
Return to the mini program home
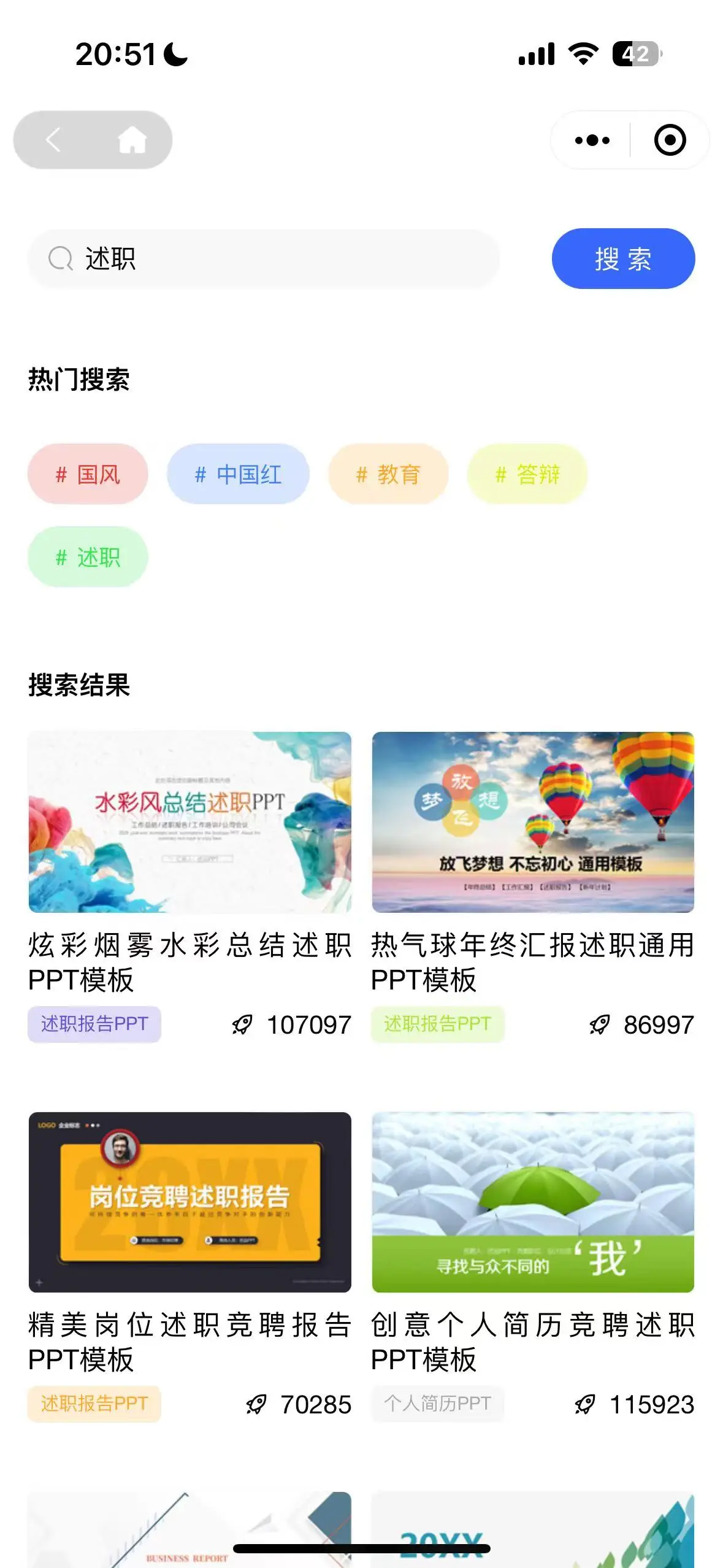click(132, 140)
